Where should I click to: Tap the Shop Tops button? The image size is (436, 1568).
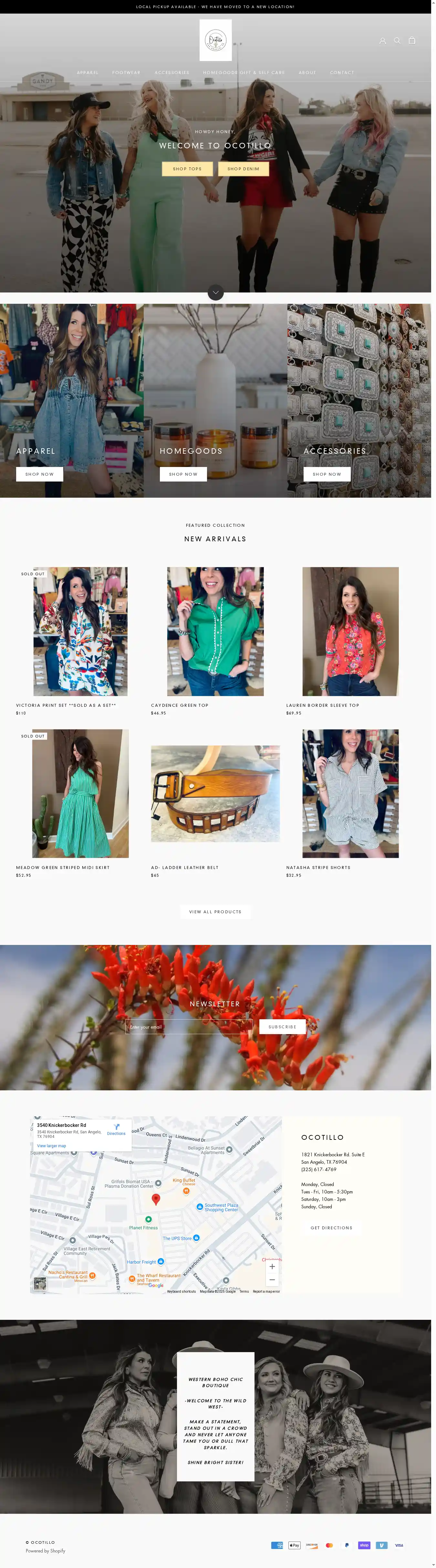[x=187, y=169]
